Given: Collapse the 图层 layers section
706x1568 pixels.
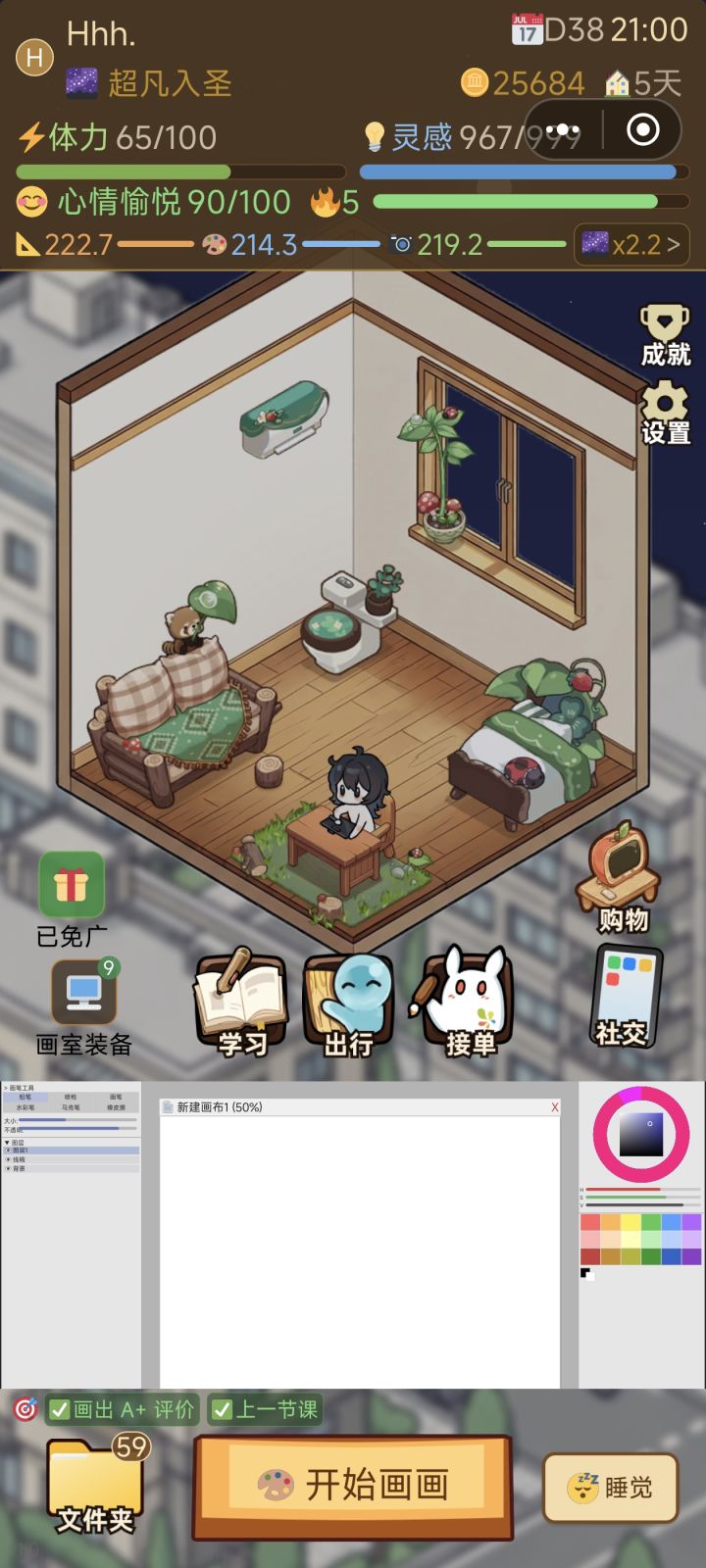Looking at the screenshot, I should (x=8, y=1142).
